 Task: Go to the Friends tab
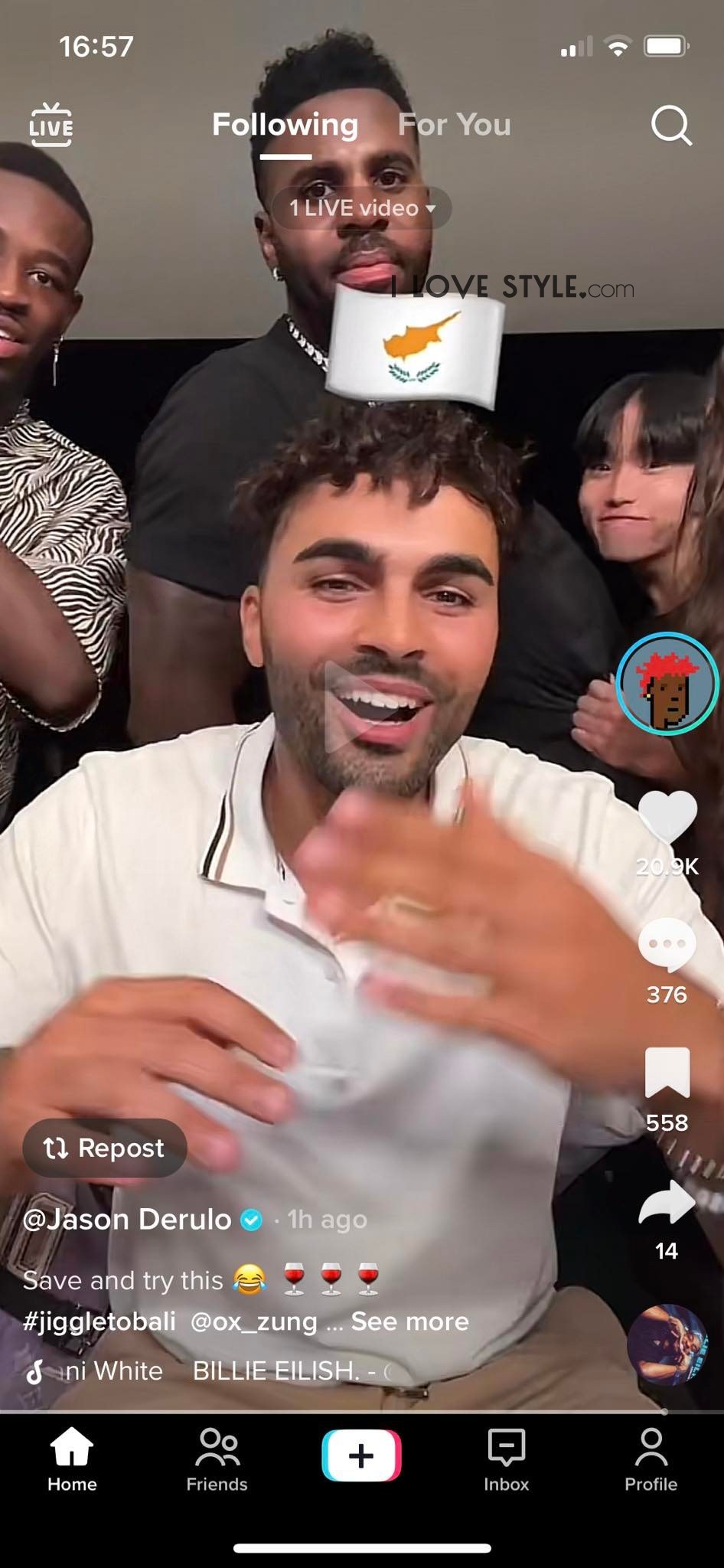[x=217, y=1459]
